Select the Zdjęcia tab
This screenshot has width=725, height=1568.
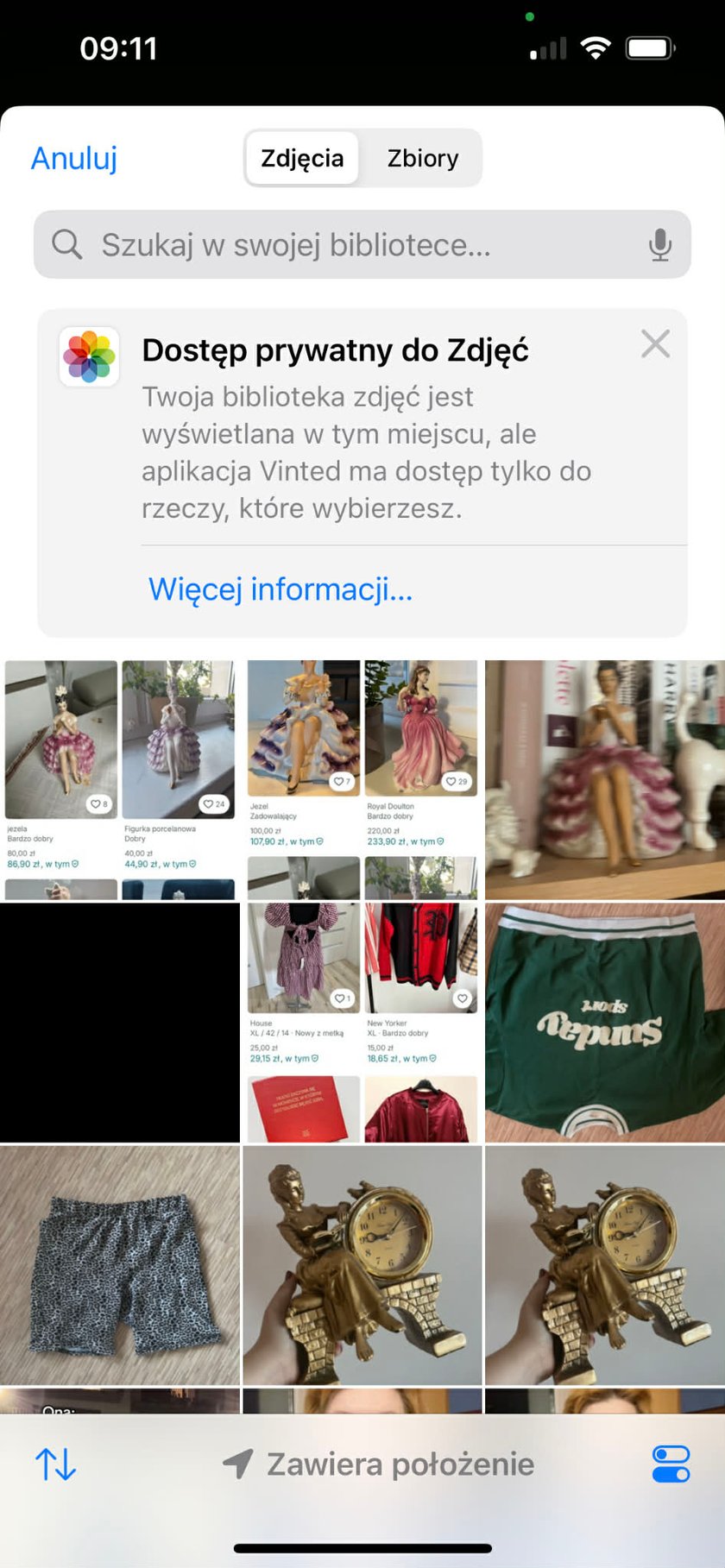pyautogui.click(x=302, y=159)
